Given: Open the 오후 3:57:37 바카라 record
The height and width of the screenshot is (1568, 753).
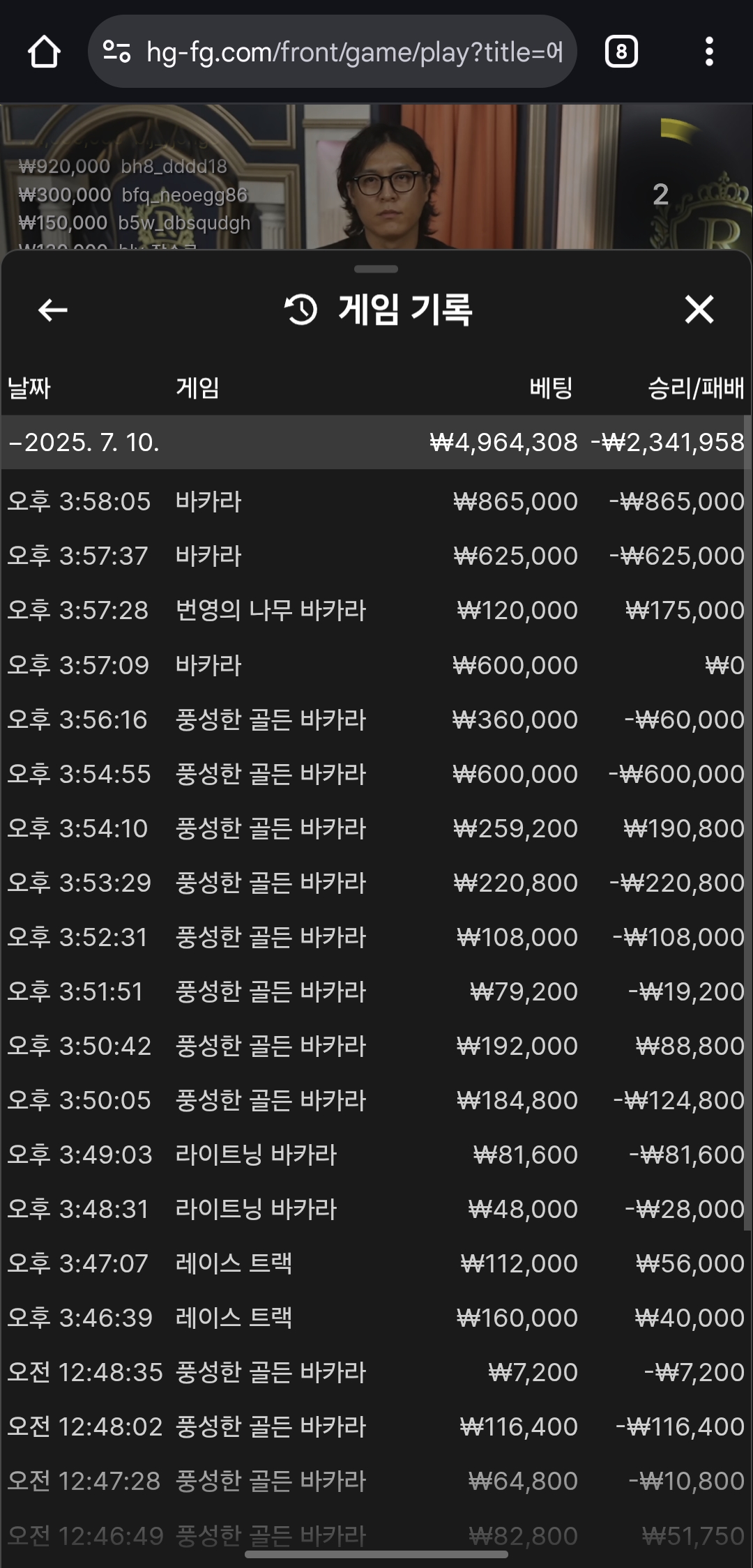Looking at the screenshot, I should (376, 556).
